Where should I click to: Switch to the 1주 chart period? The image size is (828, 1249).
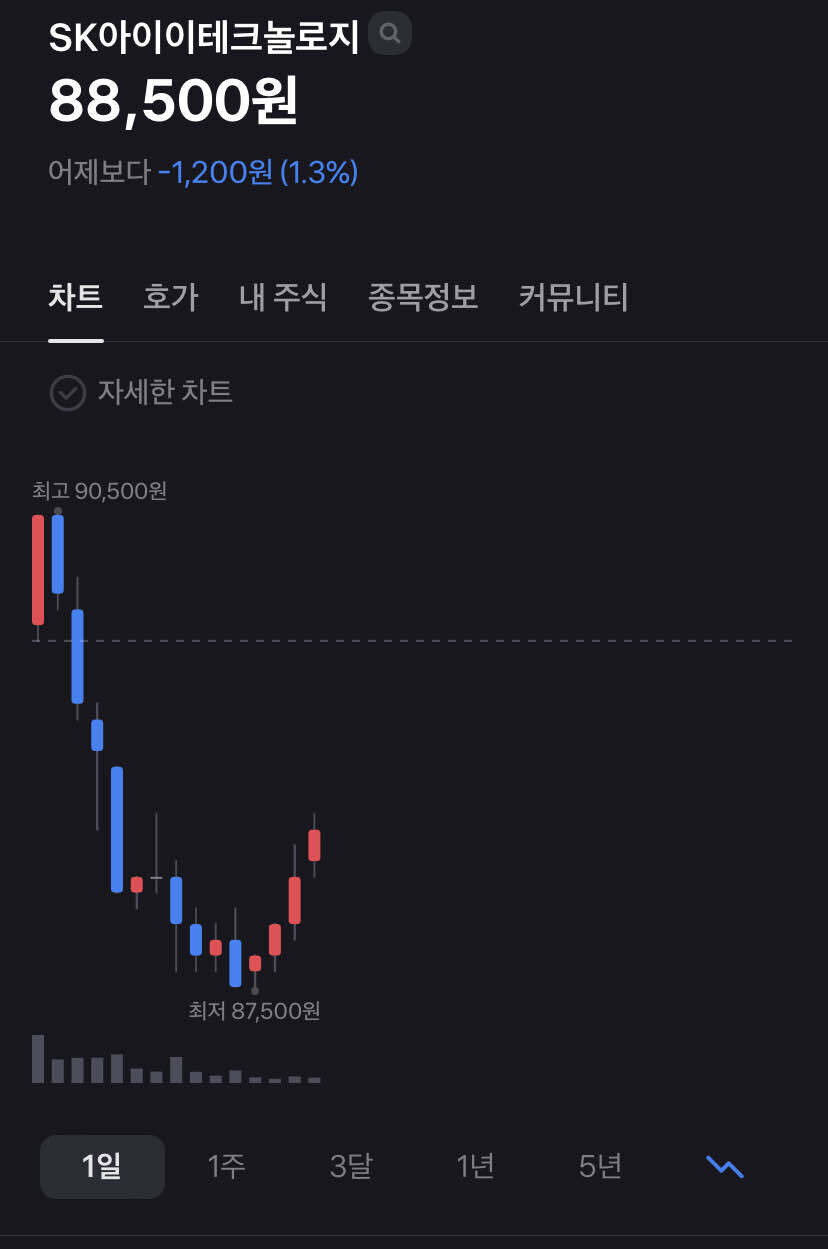226,1166
